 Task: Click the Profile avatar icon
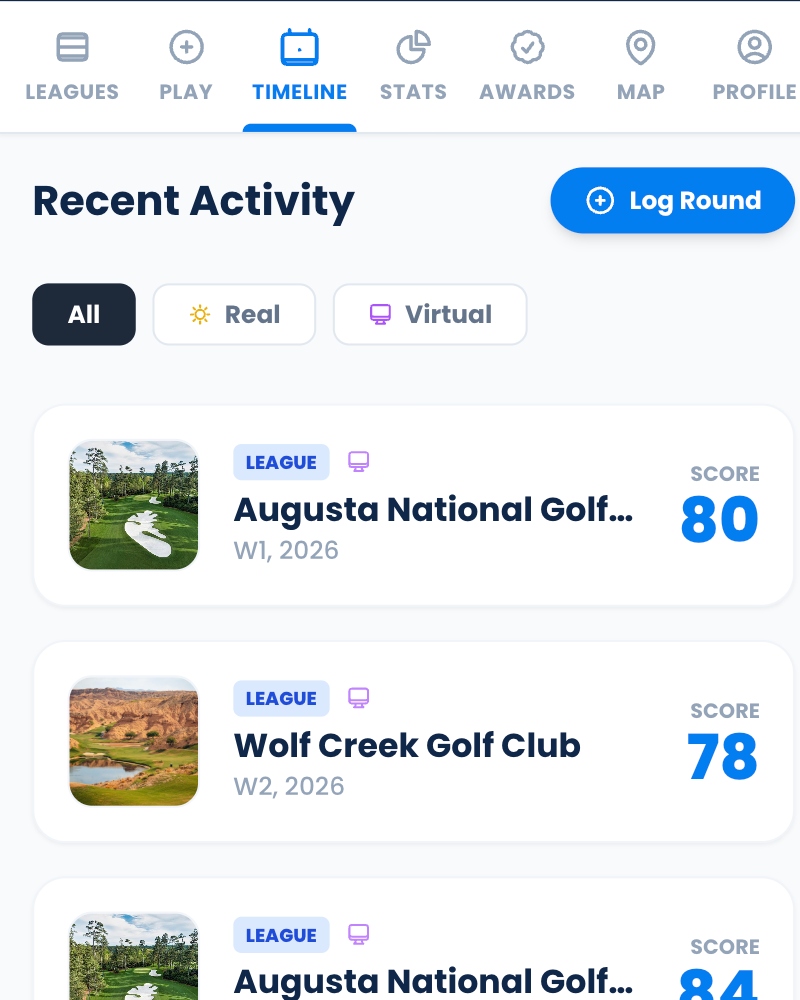(x=754, y=46)
